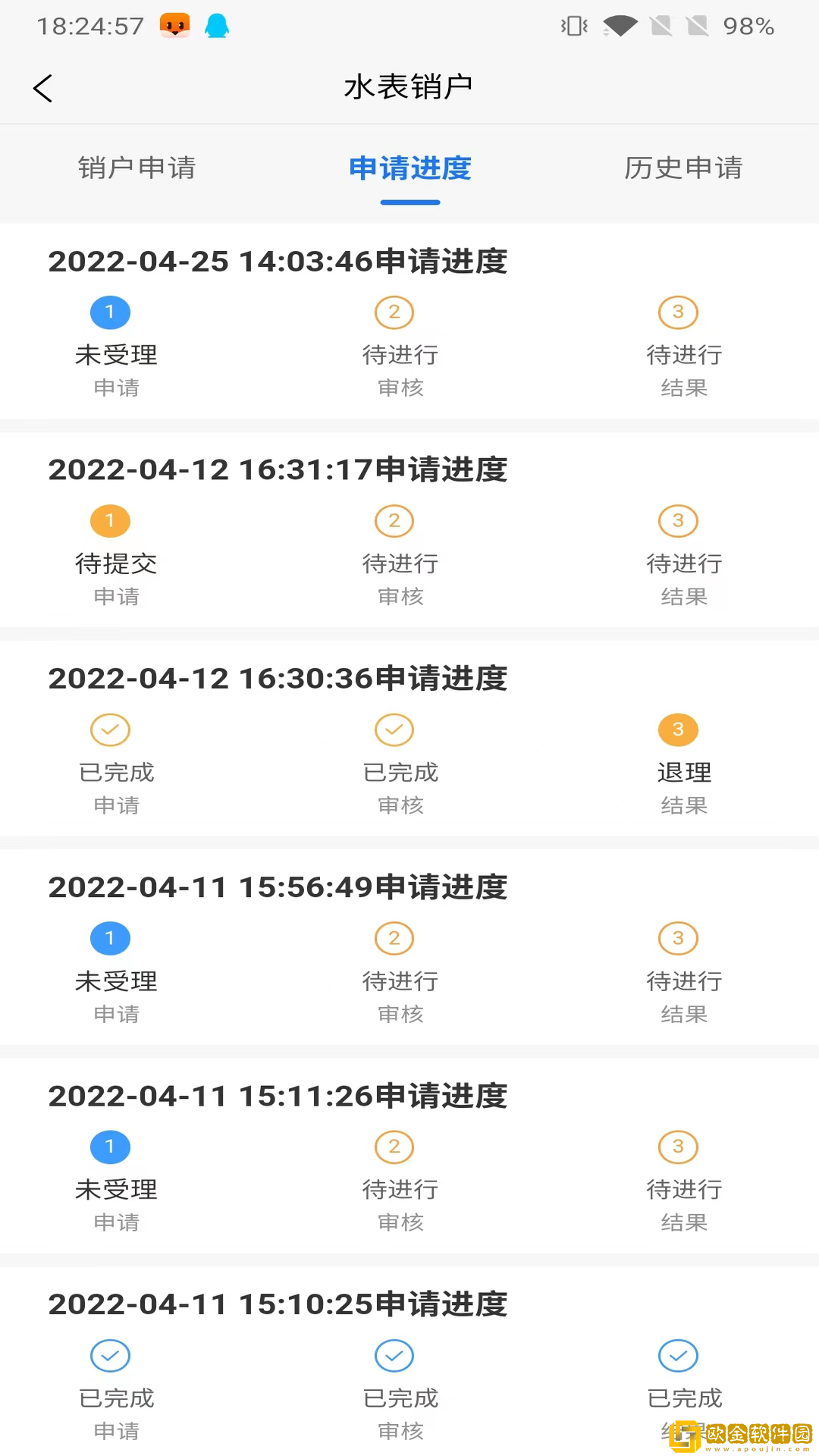The width and height of the screenshot is (819, 1456).
Task: Tap the 未受理 label under 15:11:26 record
Action: pos(117,1190)
